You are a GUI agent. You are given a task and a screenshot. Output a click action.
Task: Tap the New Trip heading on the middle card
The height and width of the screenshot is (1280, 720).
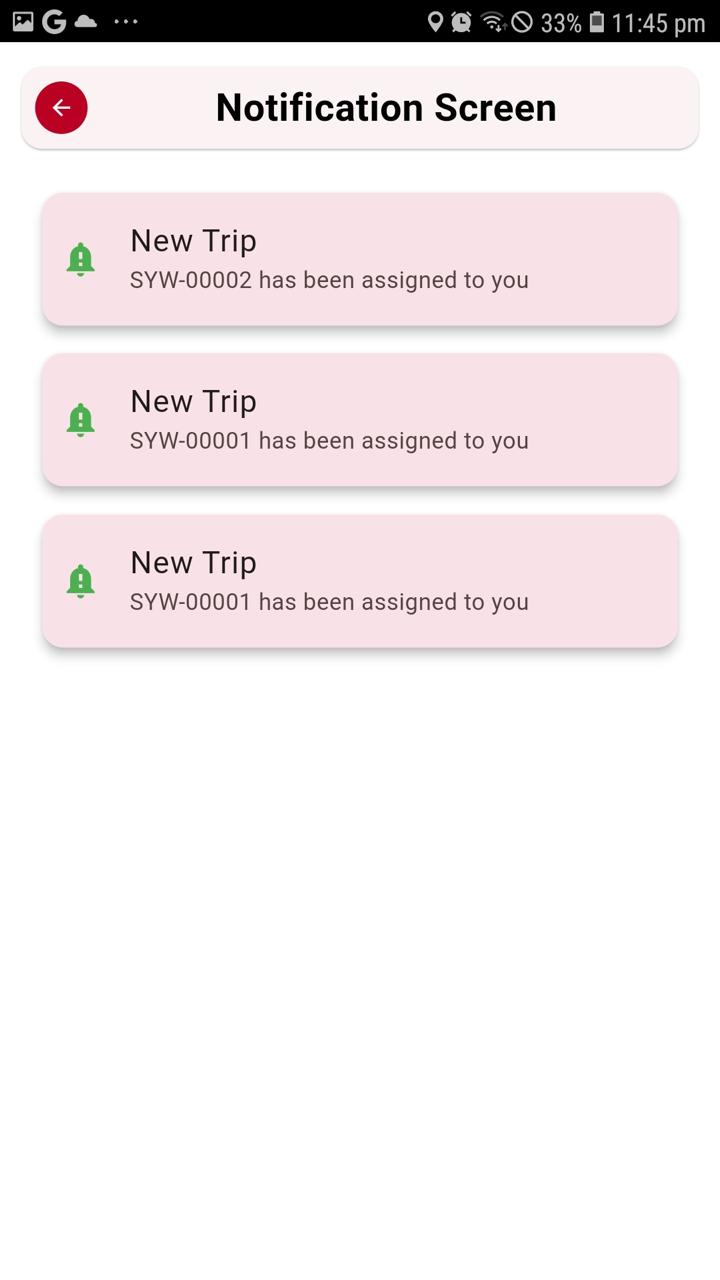pyautogui.click(x=193, y=401)
